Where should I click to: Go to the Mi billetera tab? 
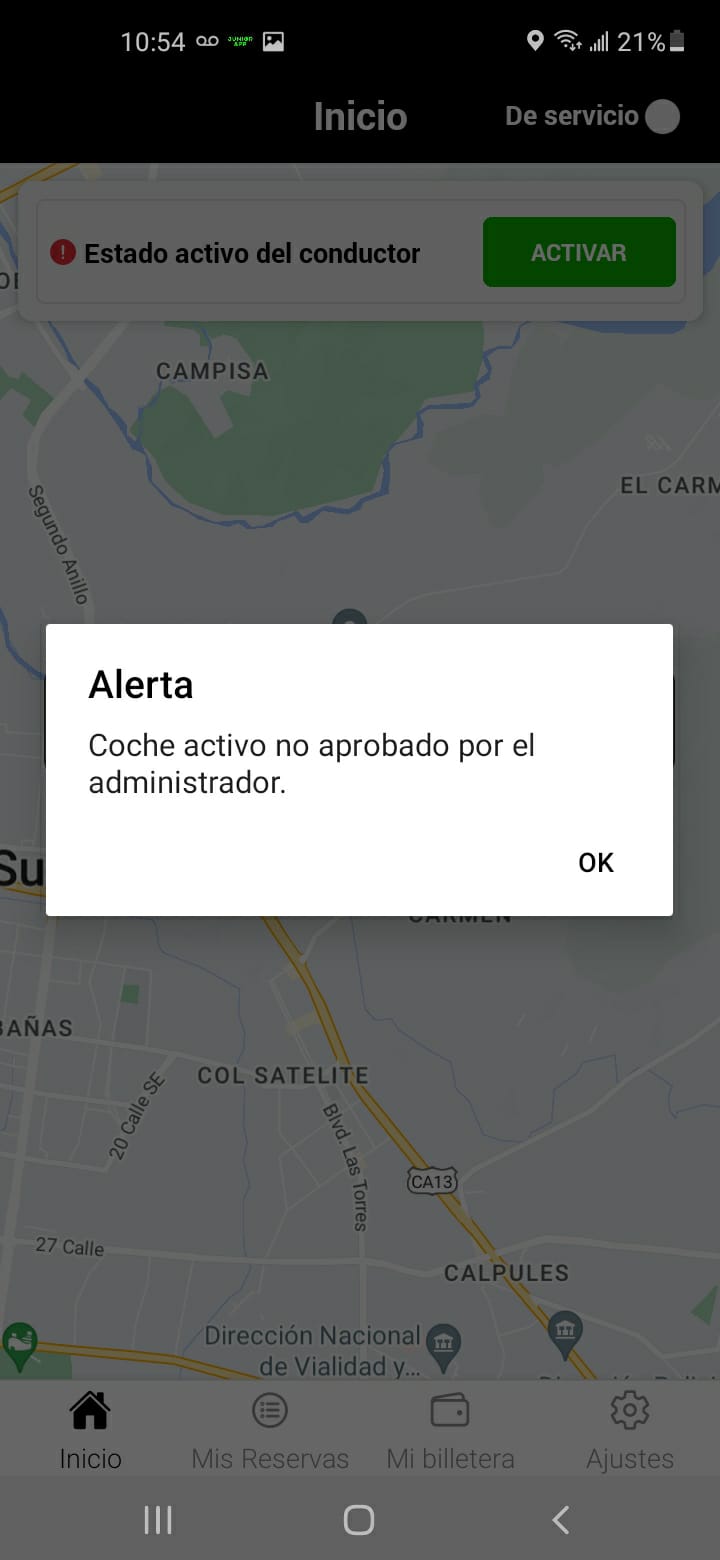click(450, 1430)
